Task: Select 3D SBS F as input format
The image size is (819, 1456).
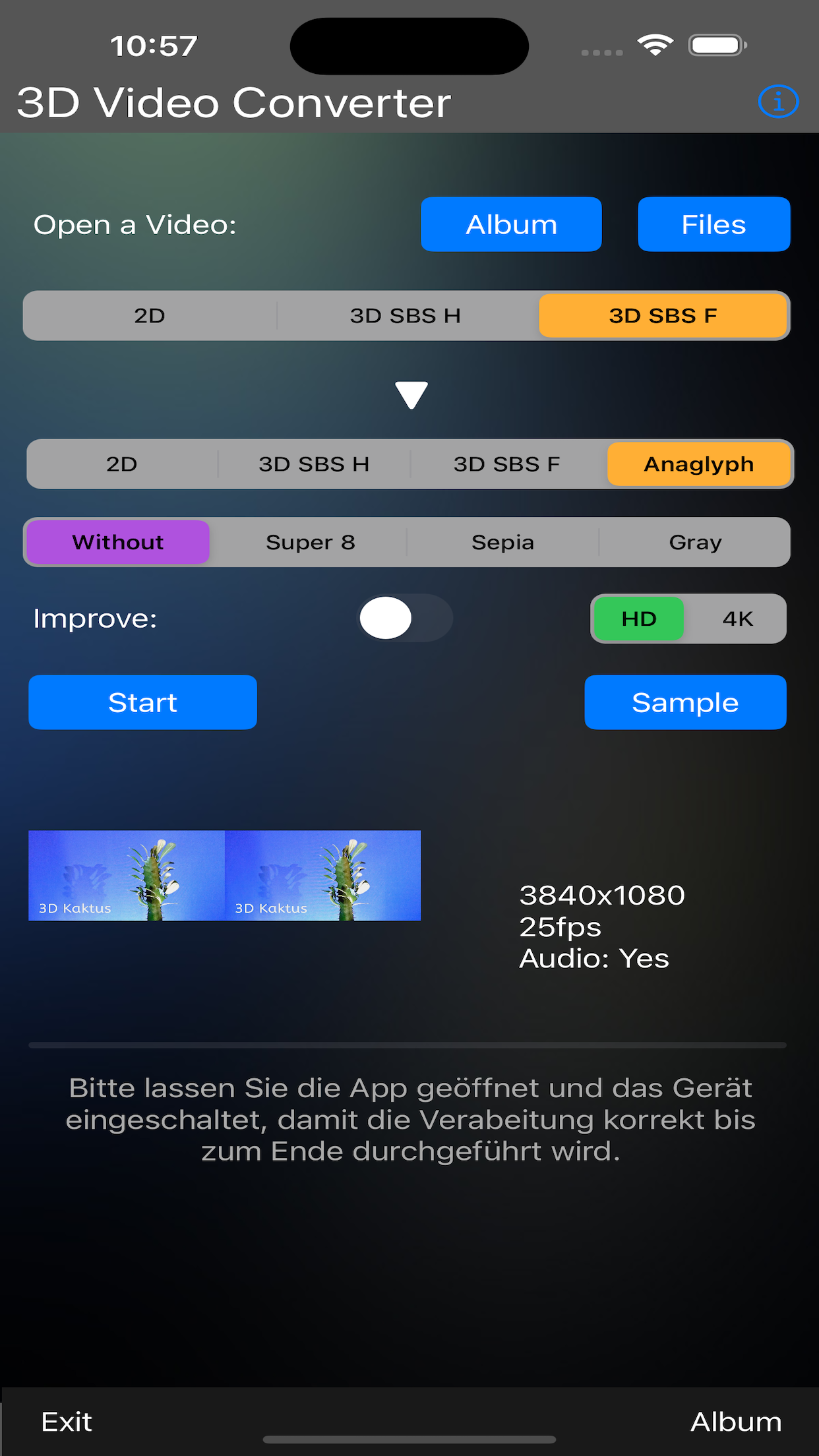Action: tap(663, 316)
